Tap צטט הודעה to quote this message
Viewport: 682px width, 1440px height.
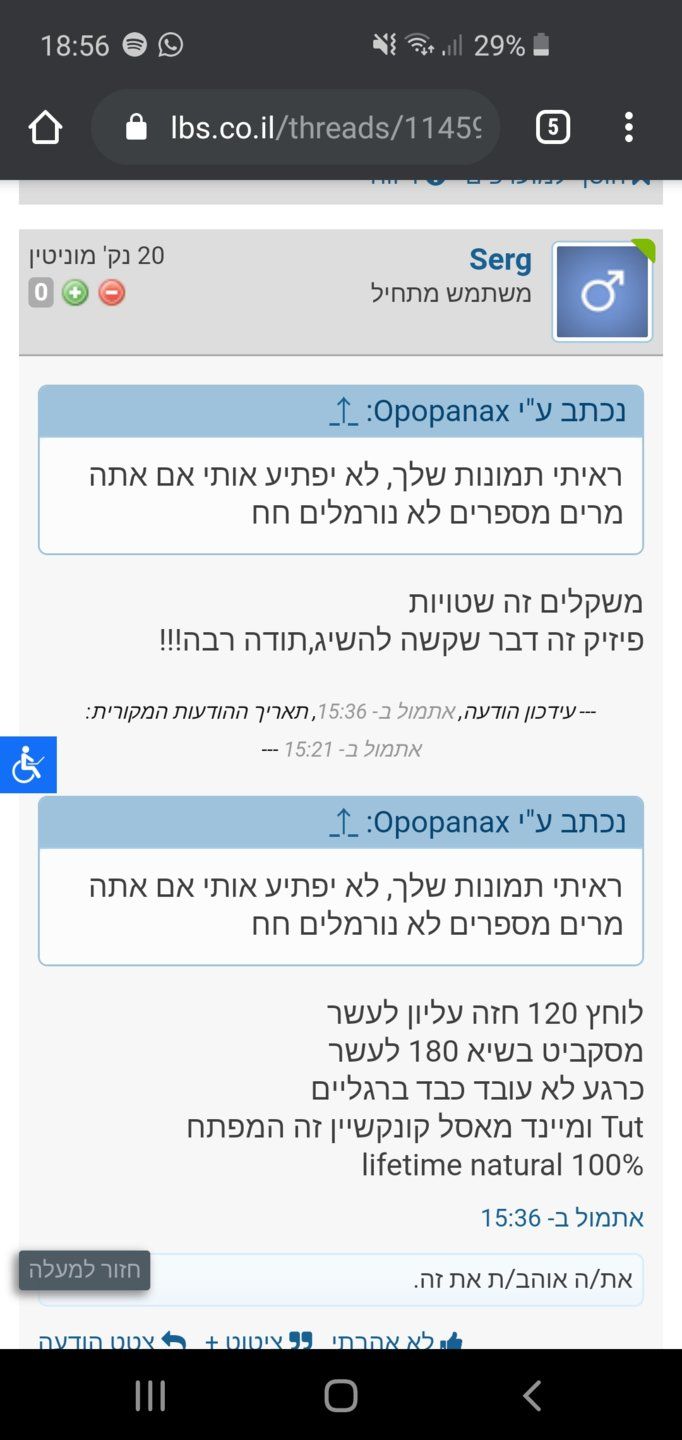(112, 1340)
